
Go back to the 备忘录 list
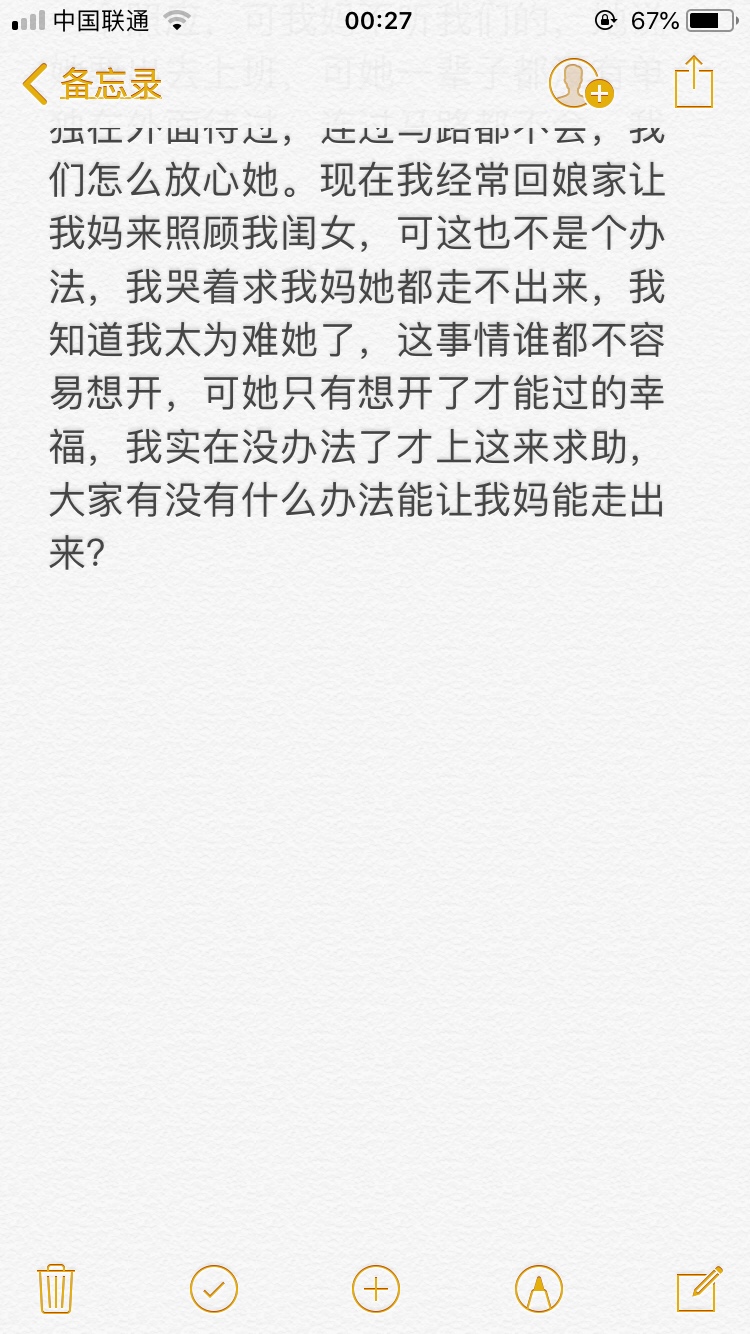tap(92, 84)
